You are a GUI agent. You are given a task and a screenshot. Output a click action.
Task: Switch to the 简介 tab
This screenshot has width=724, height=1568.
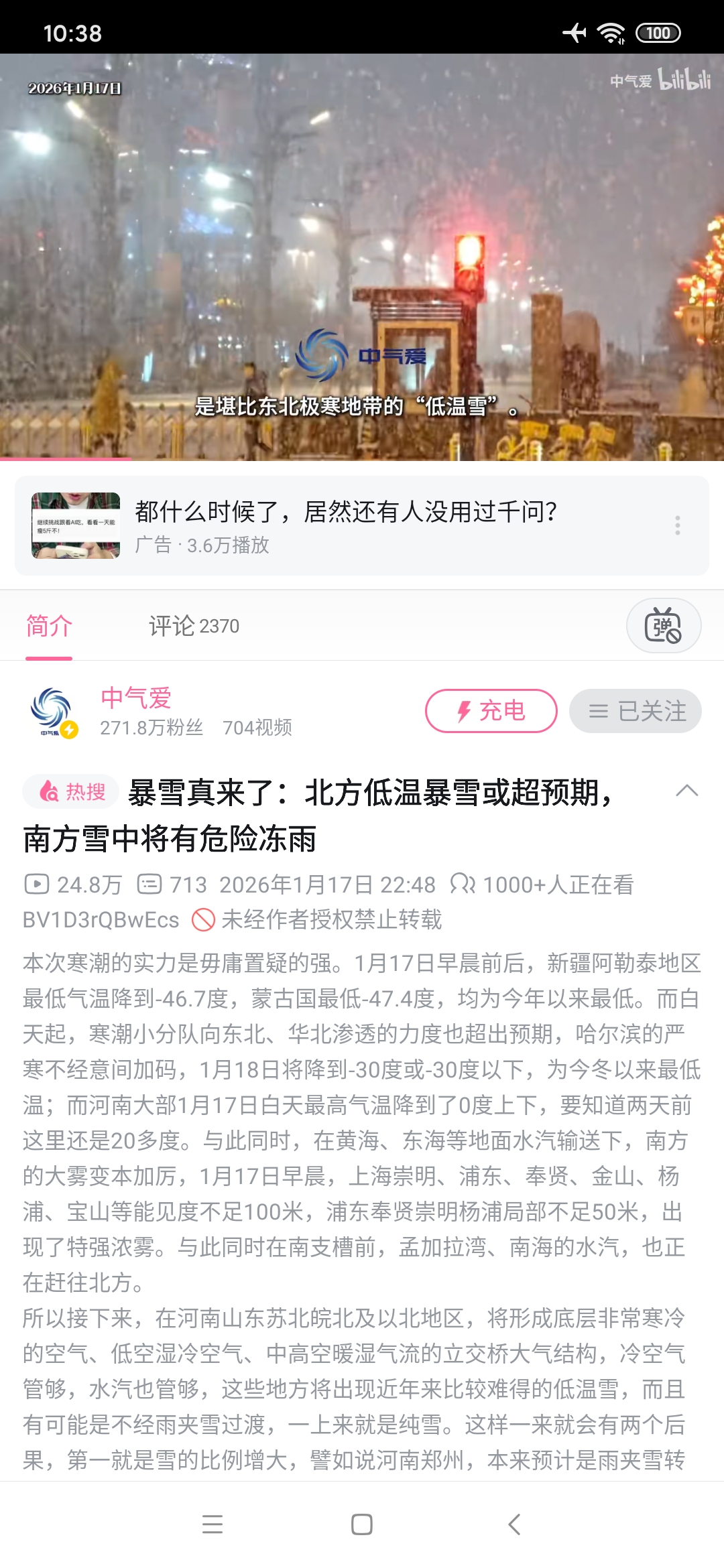49,626
